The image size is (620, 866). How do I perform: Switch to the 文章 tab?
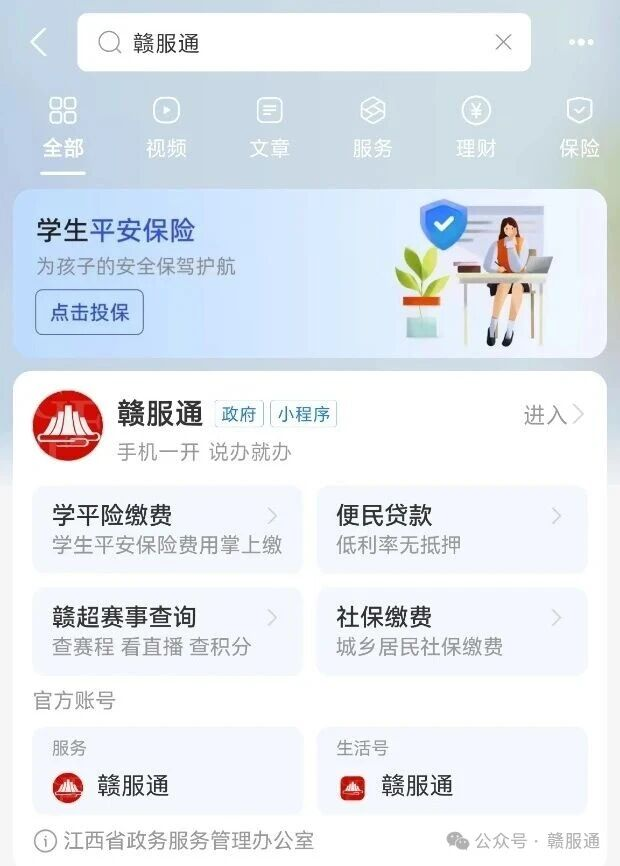[x=269, y=128]
